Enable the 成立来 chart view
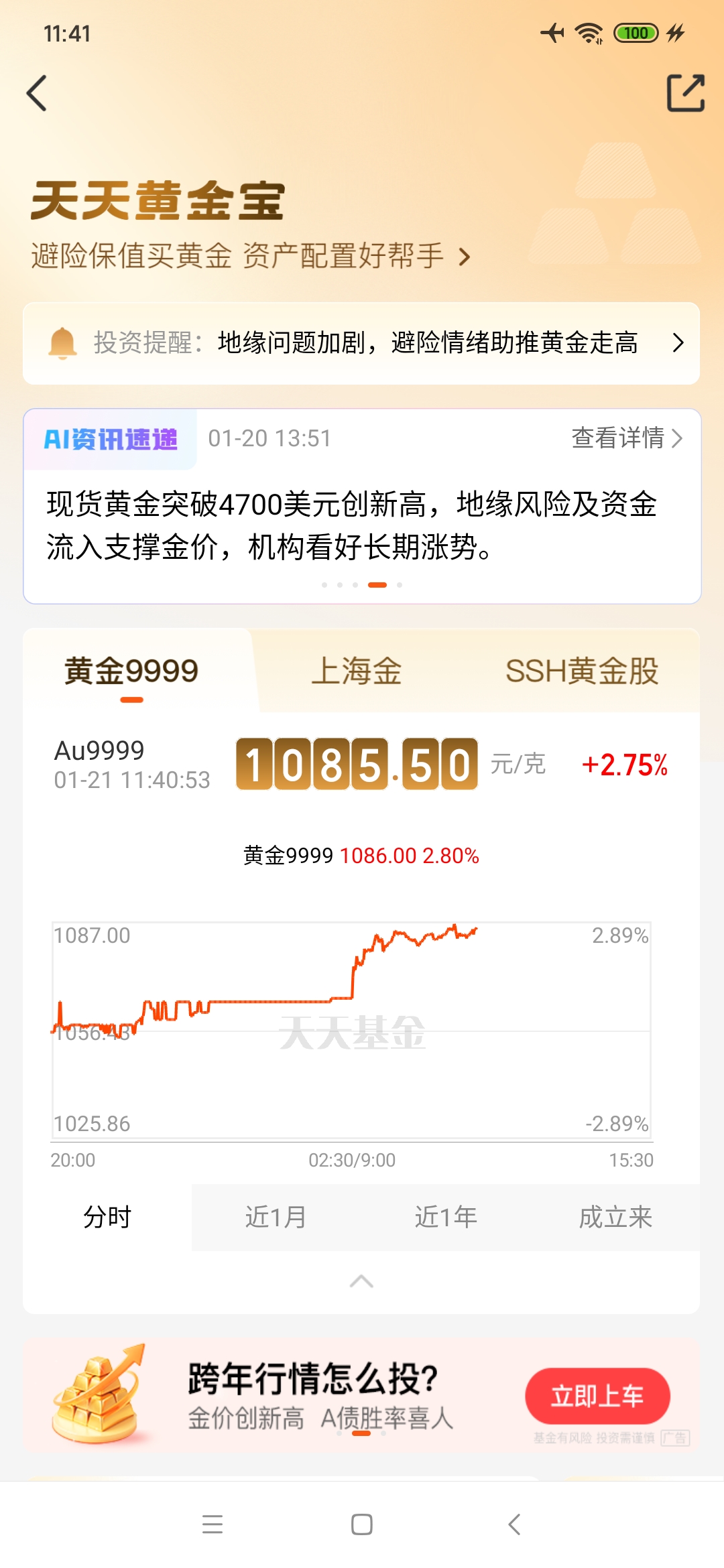The height and width of the screenshot is (1568, 724). pos(615,1218)
